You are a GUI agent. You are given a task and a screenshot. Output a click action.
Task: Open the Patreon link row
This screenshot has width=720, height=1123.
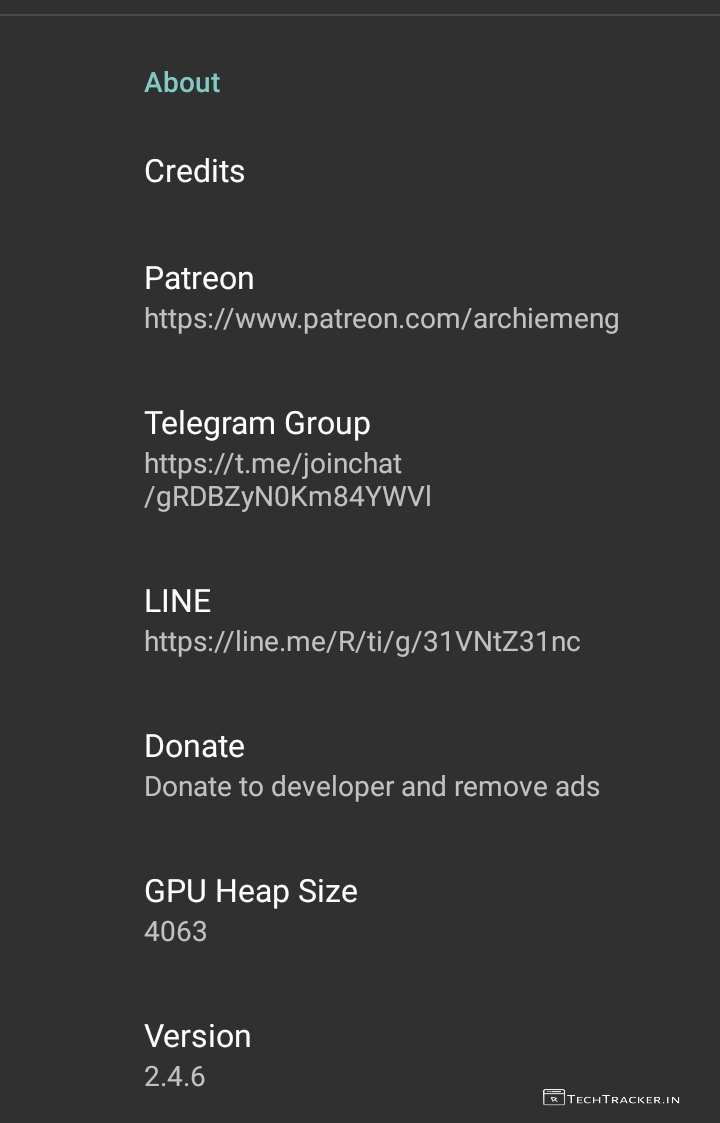(x=380, y=298)
